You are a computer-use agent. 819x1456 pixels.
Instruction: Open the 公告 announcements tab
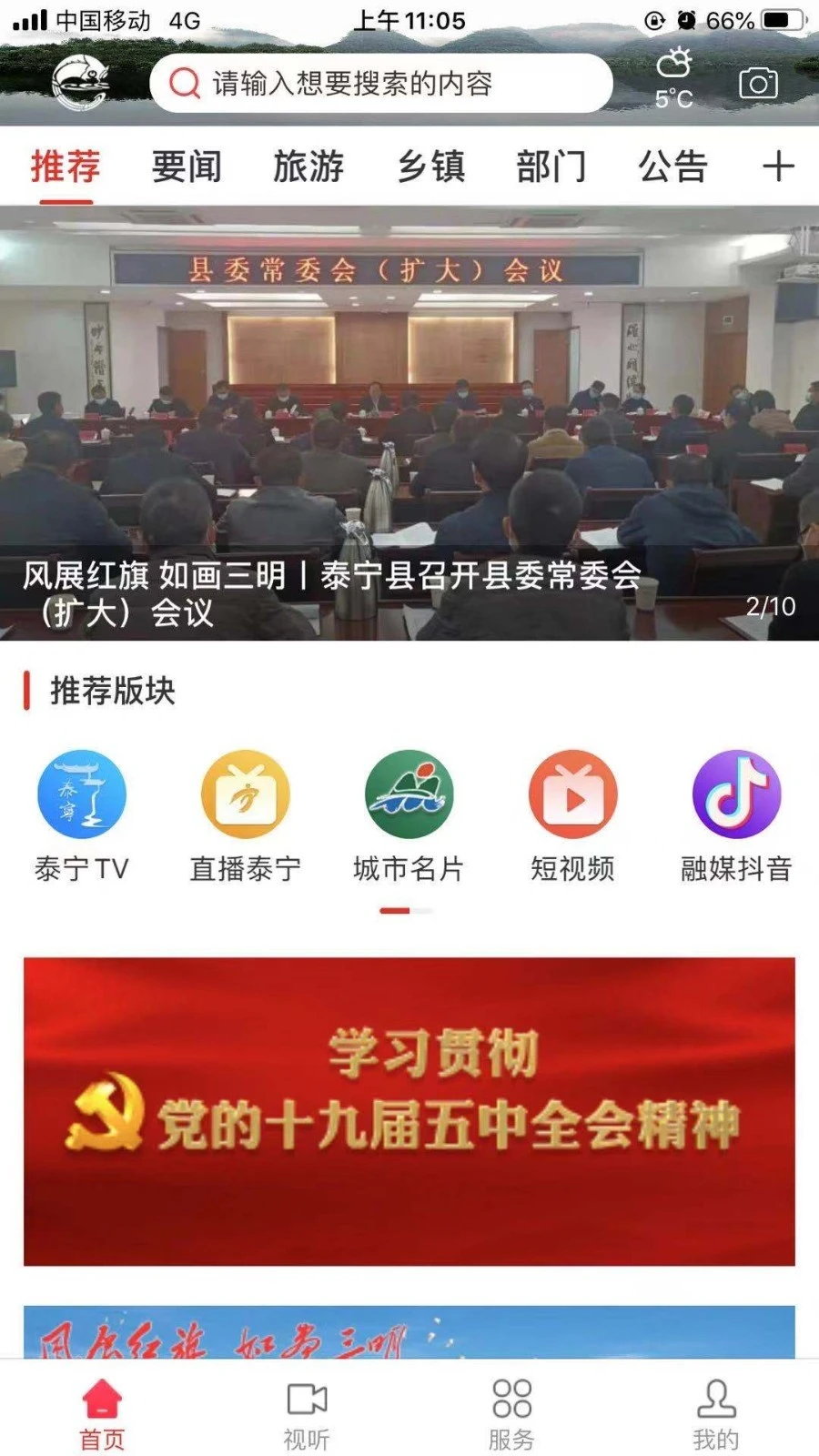click(674, 167)
